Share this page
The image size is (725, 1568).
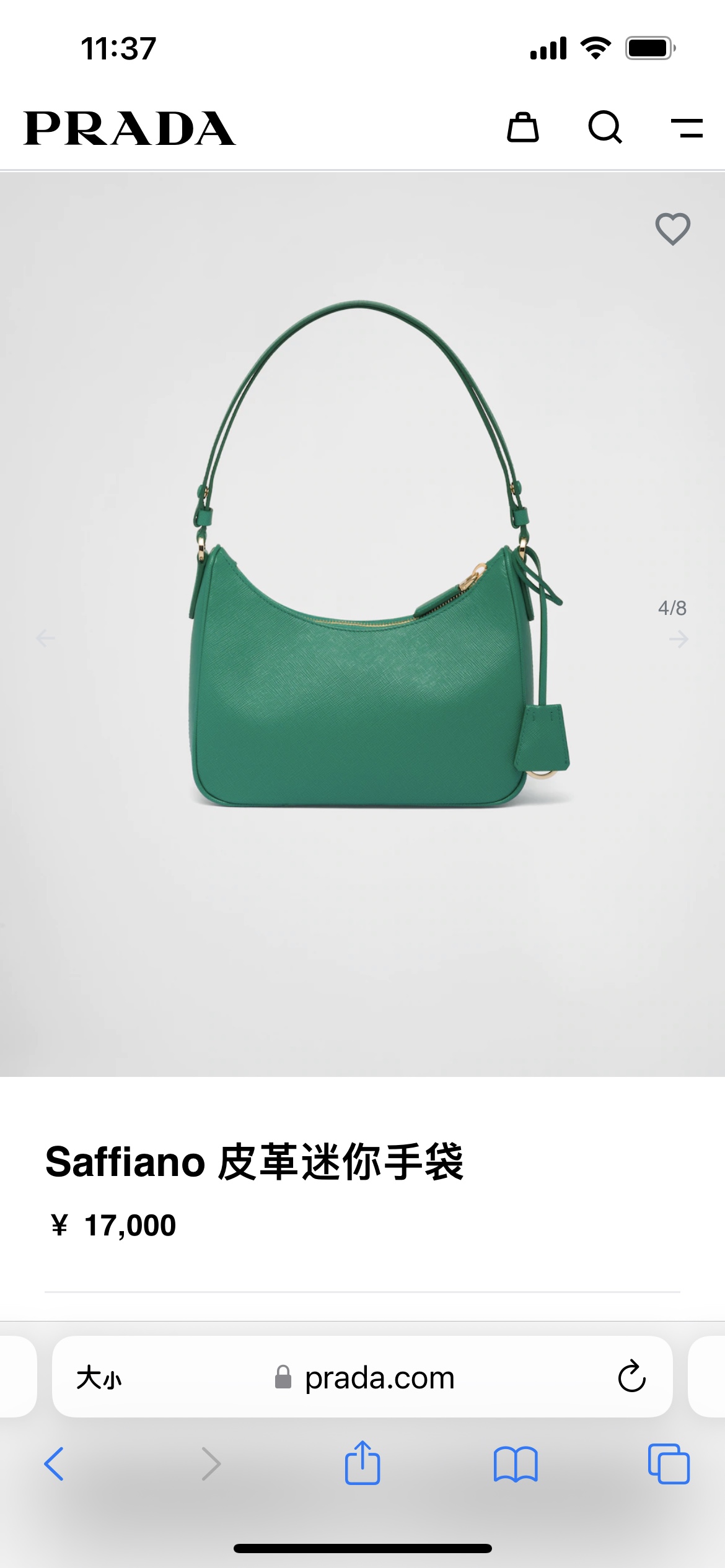point(362,1463)
